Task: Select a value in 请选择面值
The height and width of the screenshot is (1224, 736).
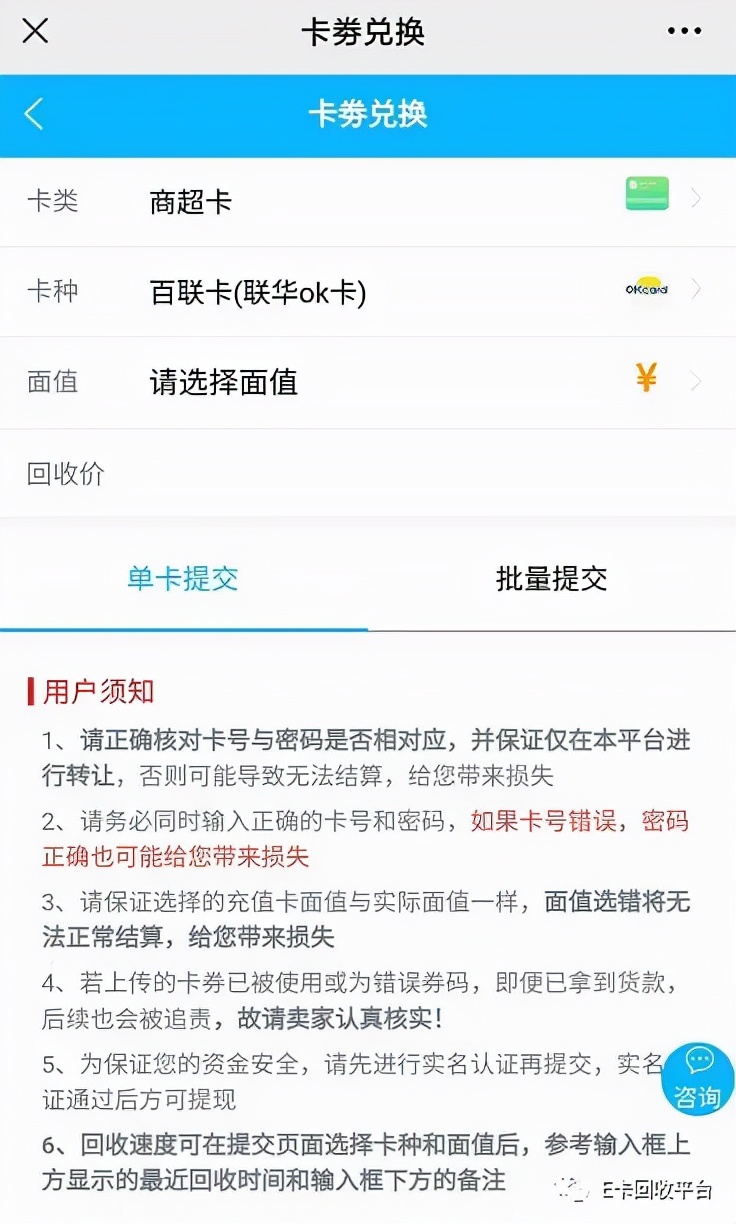Action: tap(368, 382)
